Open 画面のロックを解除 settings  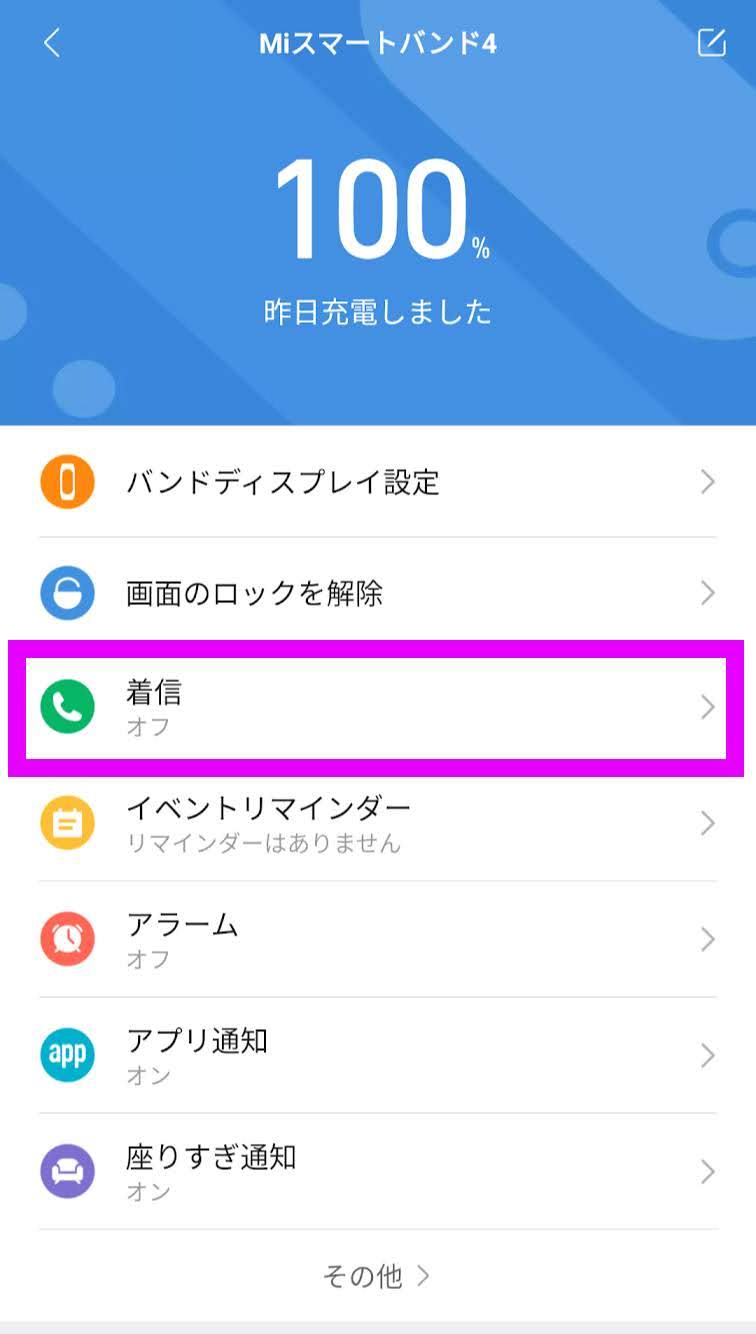point(378,594)
